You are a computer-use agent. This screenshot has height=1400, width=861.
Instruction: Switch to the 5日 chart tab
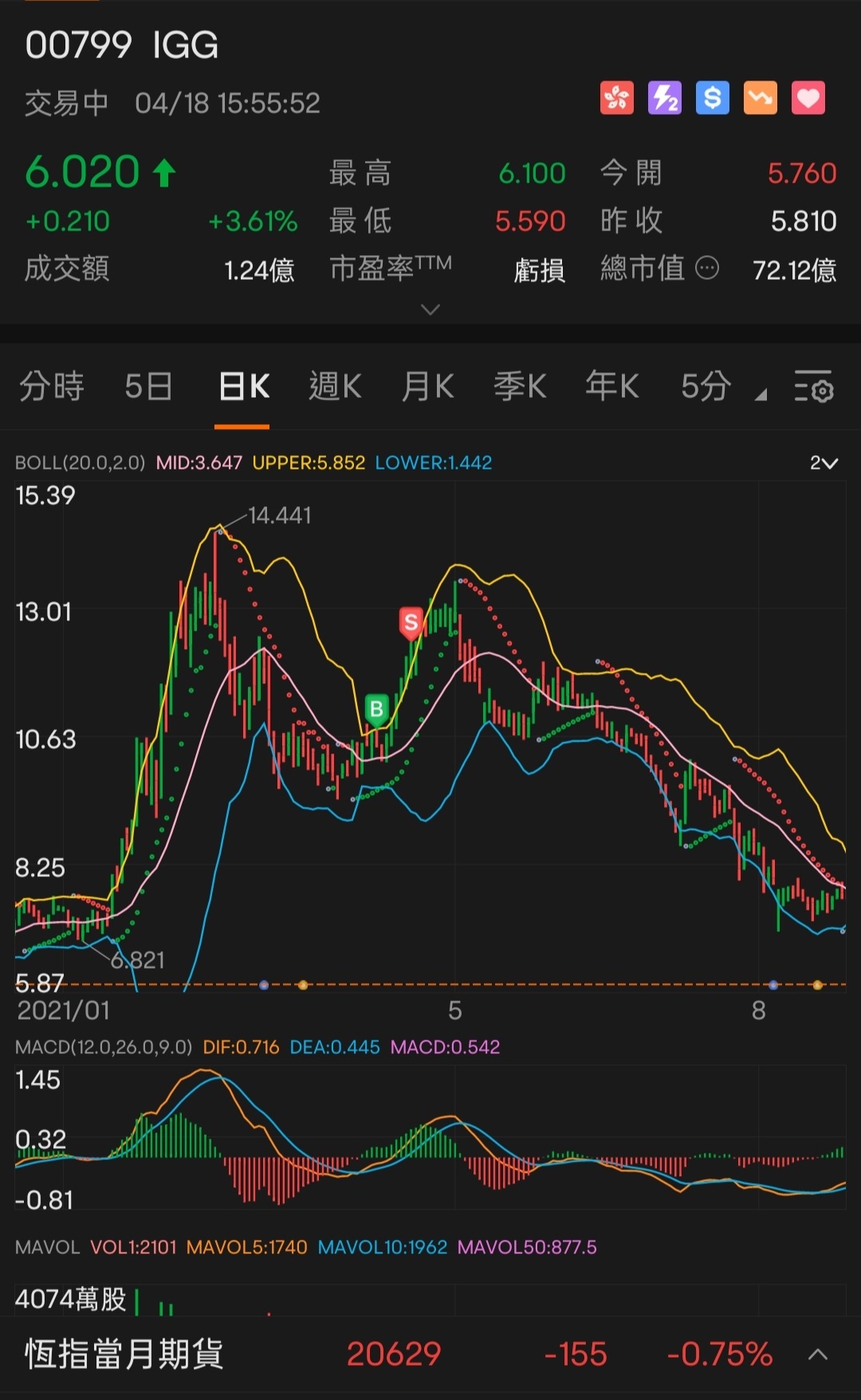click(x=148, y=387)
